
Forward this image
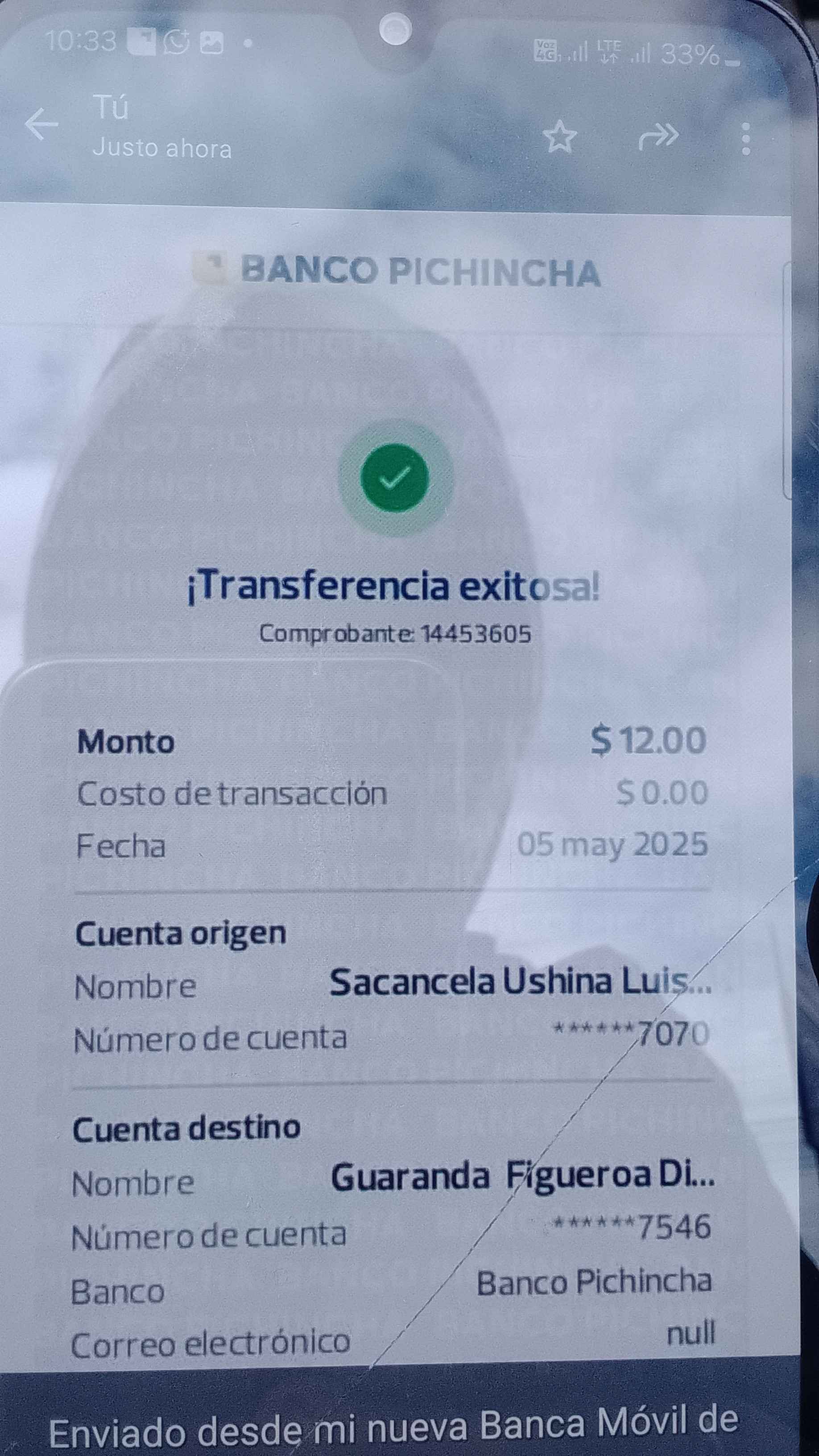[x=658, y=137]
